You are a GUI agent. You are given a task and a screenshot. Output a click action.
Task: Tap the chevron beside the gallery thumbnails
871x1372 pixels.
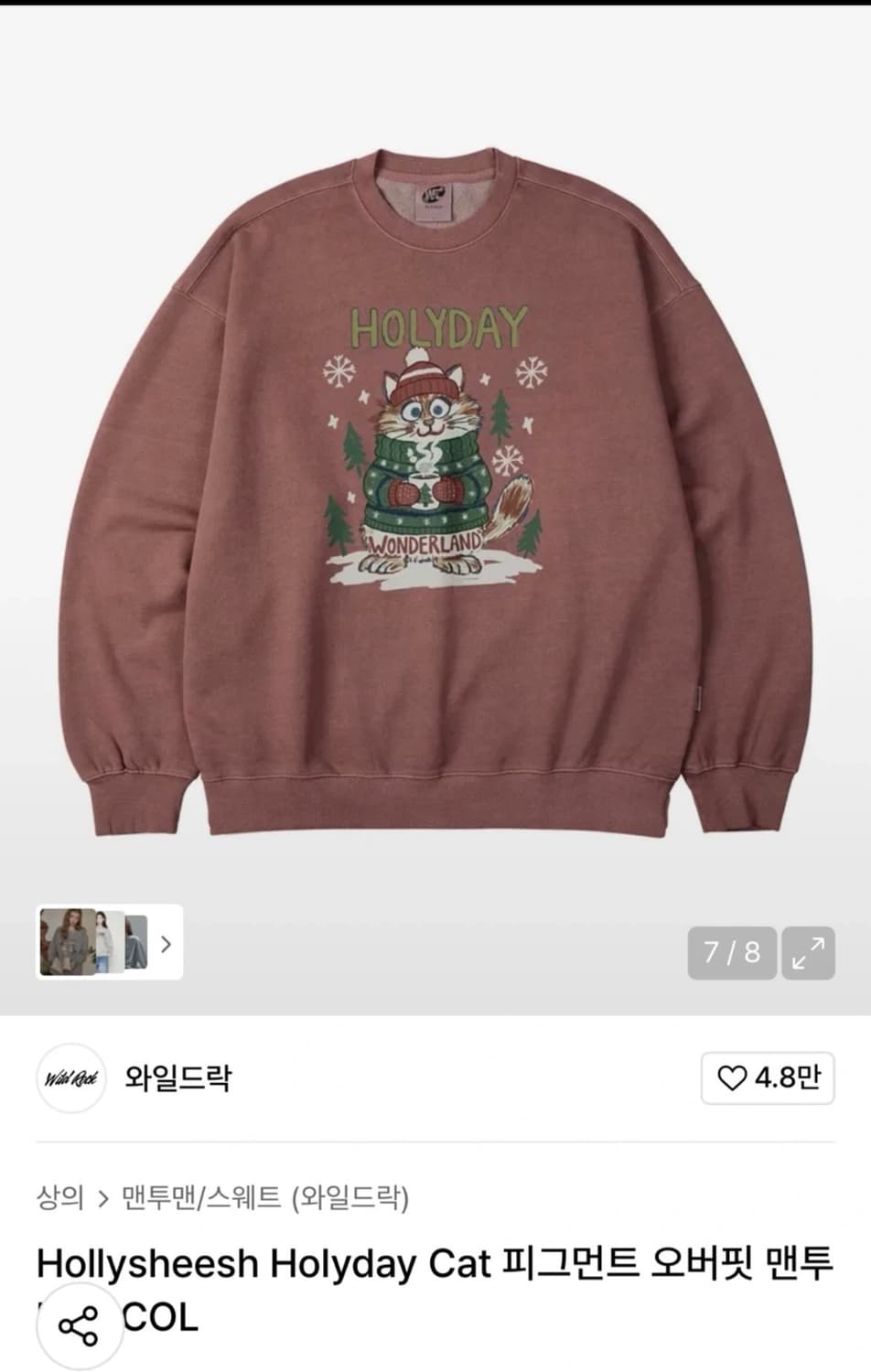pyautogui.click(x=167, y=945)
